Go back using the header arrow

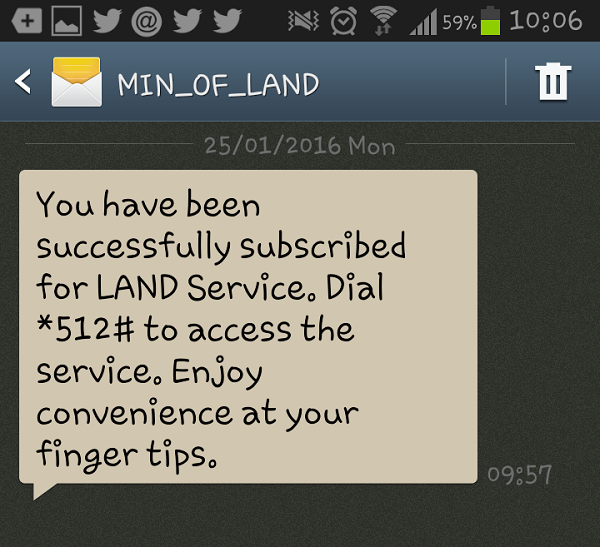coord(24,82)
